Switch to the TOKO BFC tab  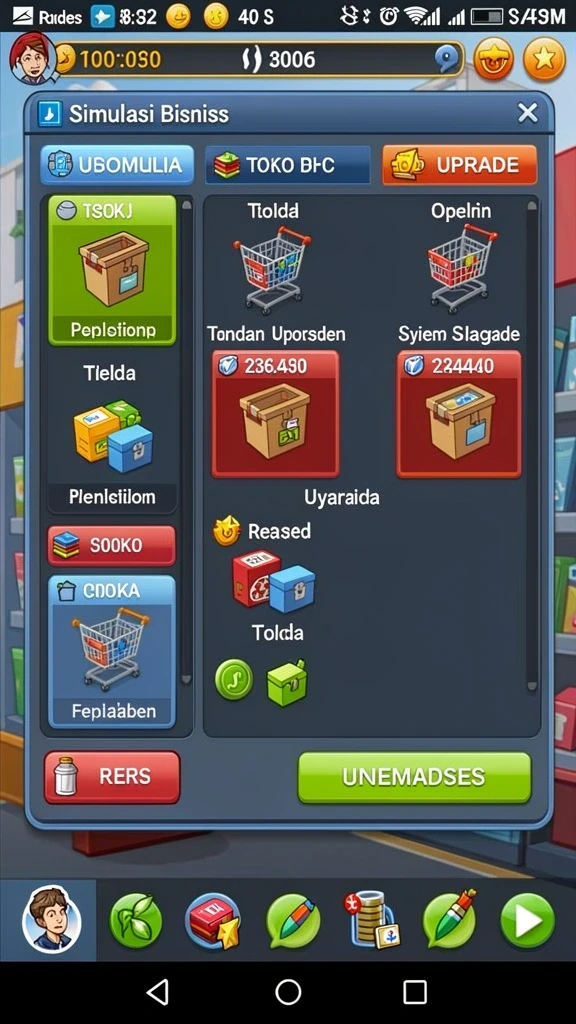287,165
